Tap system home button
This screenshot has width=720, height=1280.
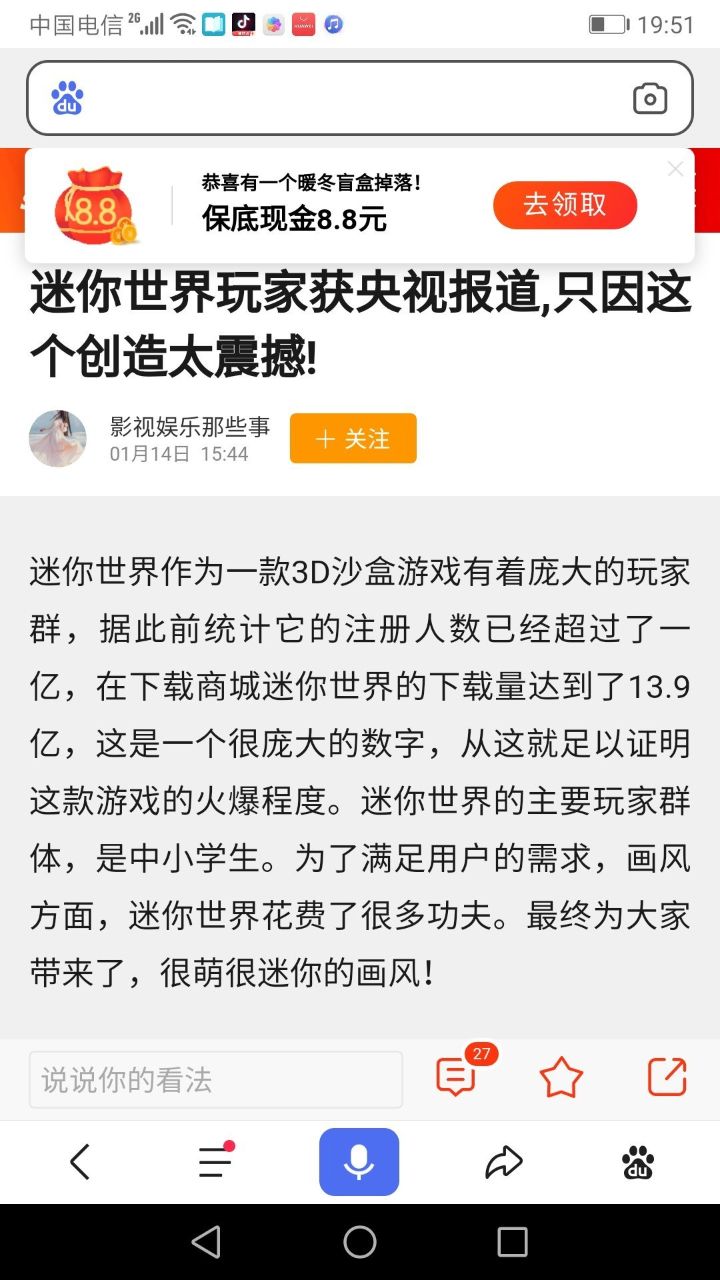(360, 1242)
